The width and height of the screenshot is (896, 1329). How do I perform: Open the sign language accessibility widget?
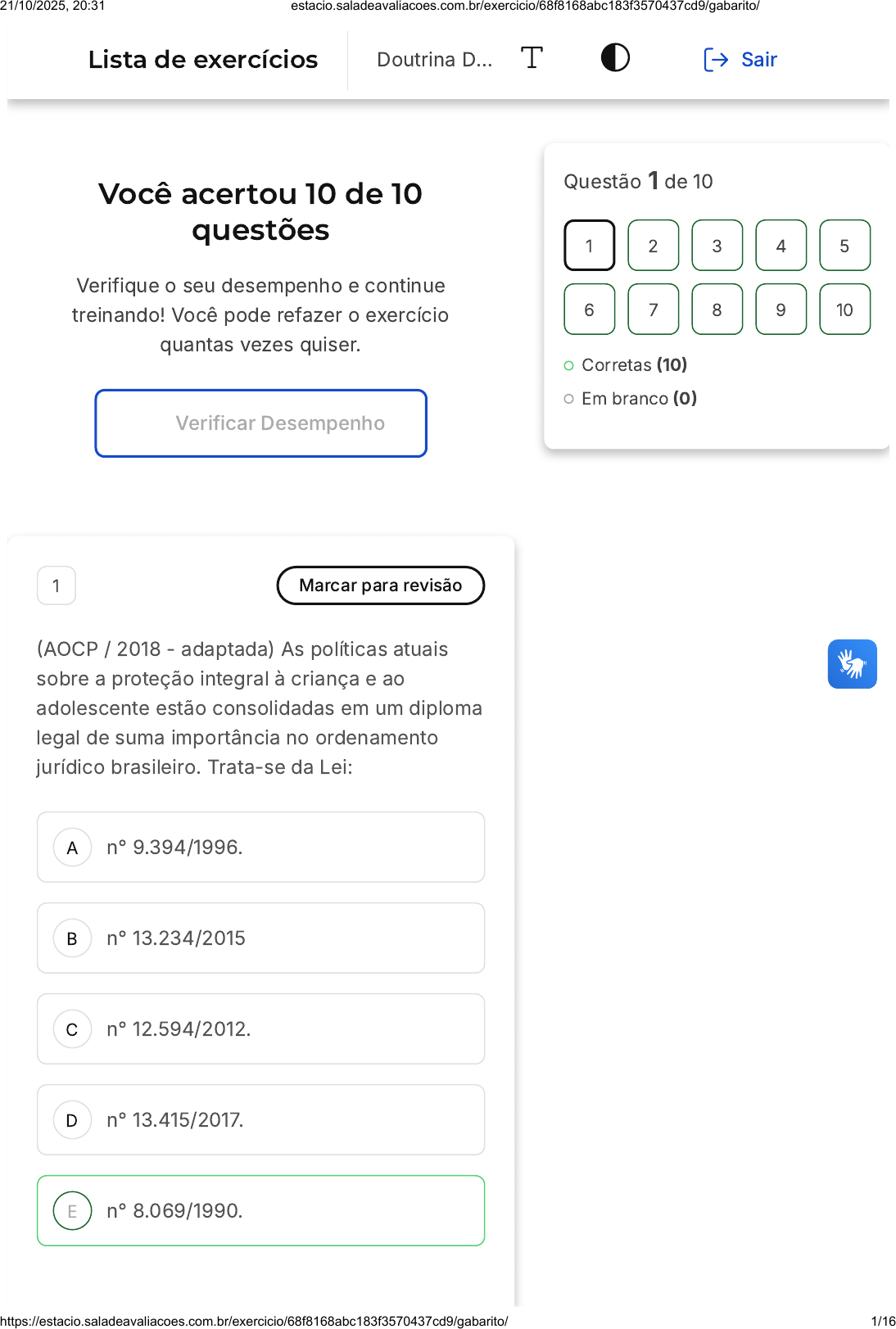[852, 664]
